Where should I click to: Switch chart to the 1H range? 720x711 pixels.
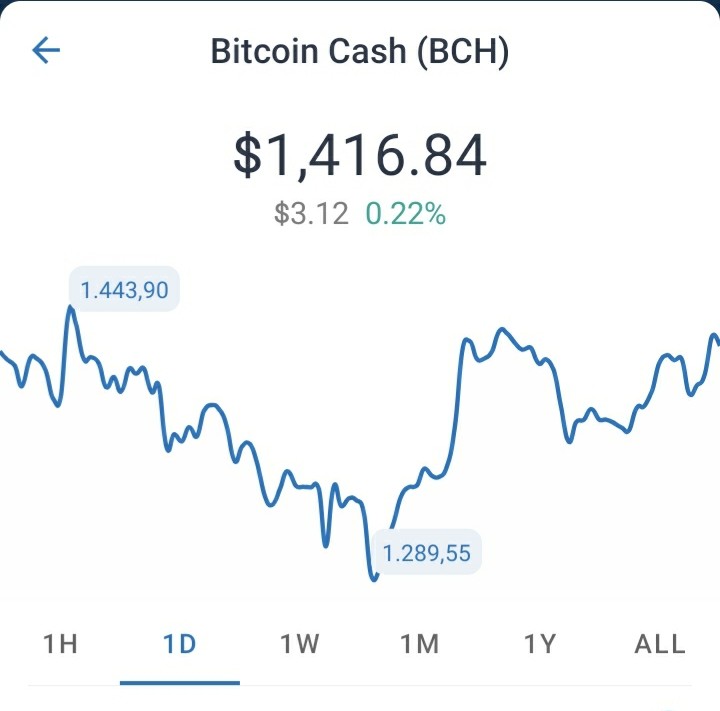pos(60,643)
